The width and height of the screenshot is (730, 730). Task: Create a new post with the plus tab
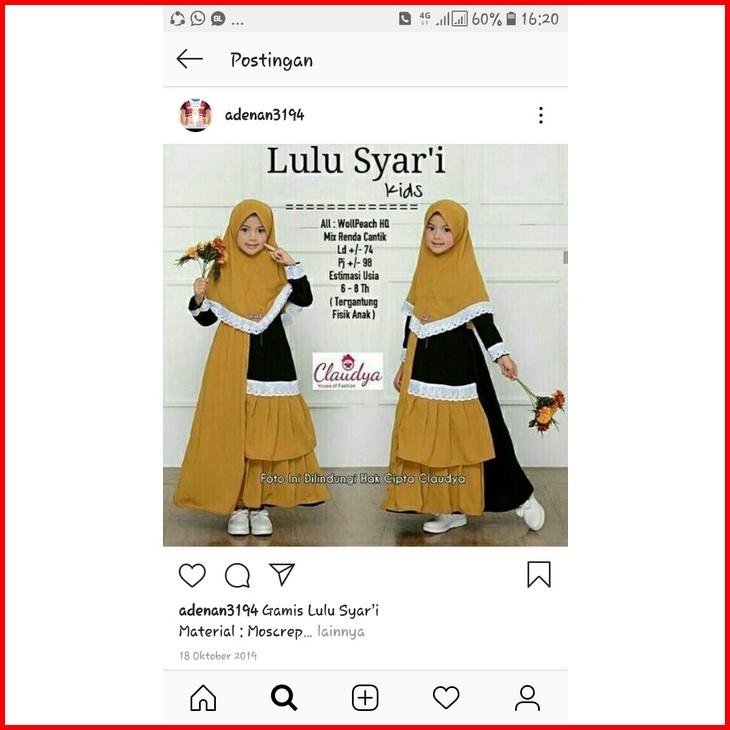tap(365, 698)
